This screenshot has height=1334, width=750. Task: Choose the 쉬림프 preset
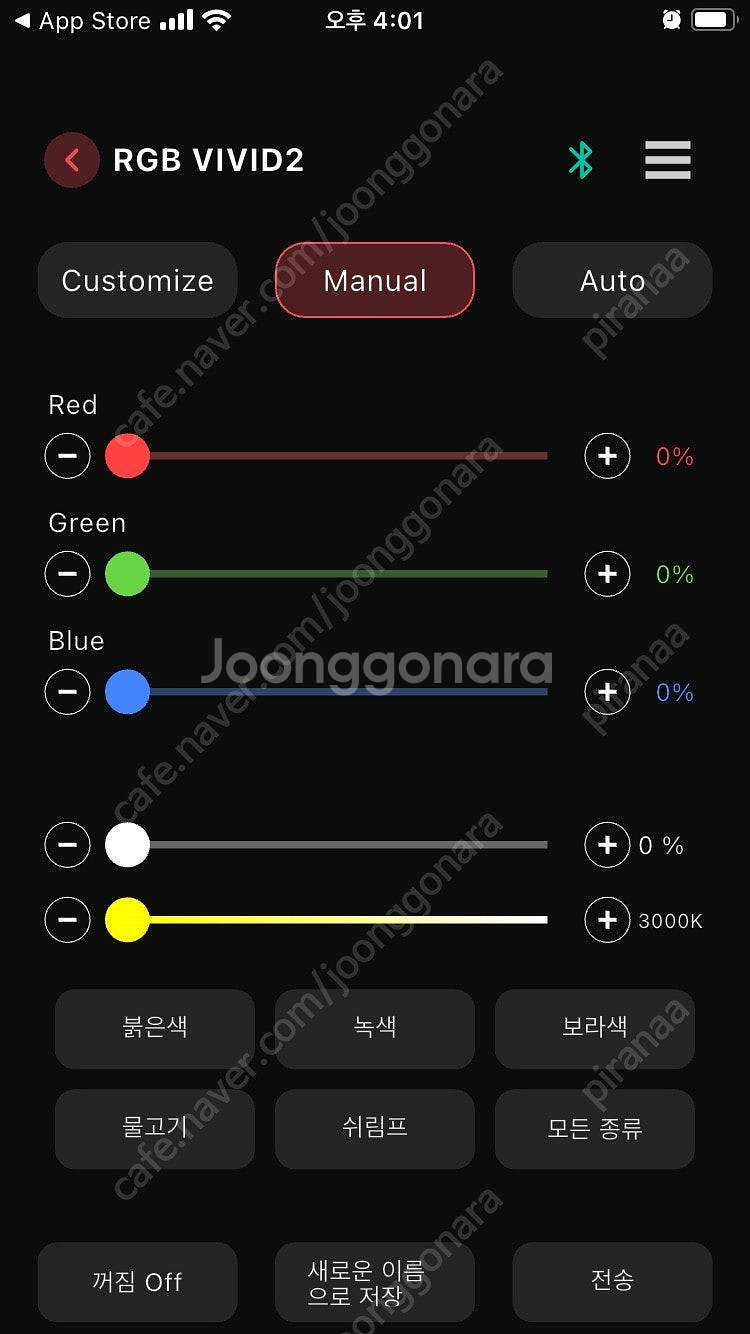375,1129
